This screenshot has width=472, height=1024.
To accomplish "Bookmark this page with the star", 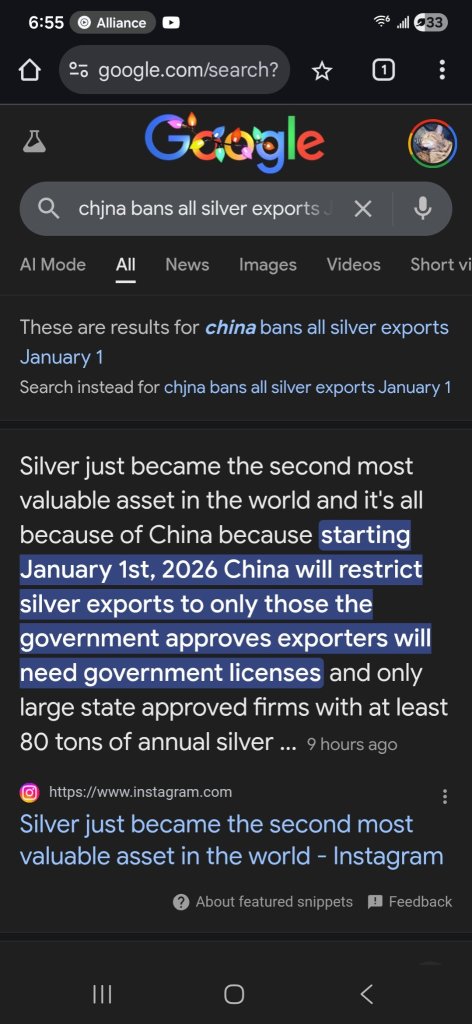I will coord(321,71).
